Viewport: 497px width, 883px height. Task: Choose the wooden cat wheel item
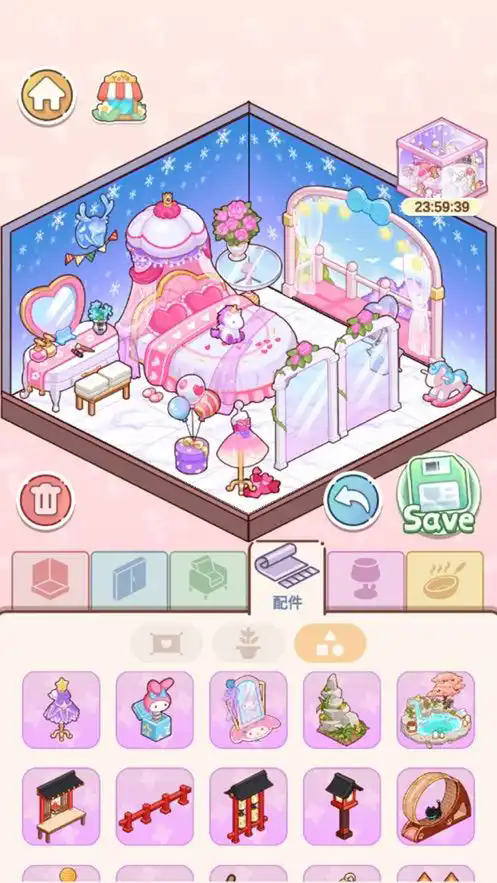(x=436, y=806)
